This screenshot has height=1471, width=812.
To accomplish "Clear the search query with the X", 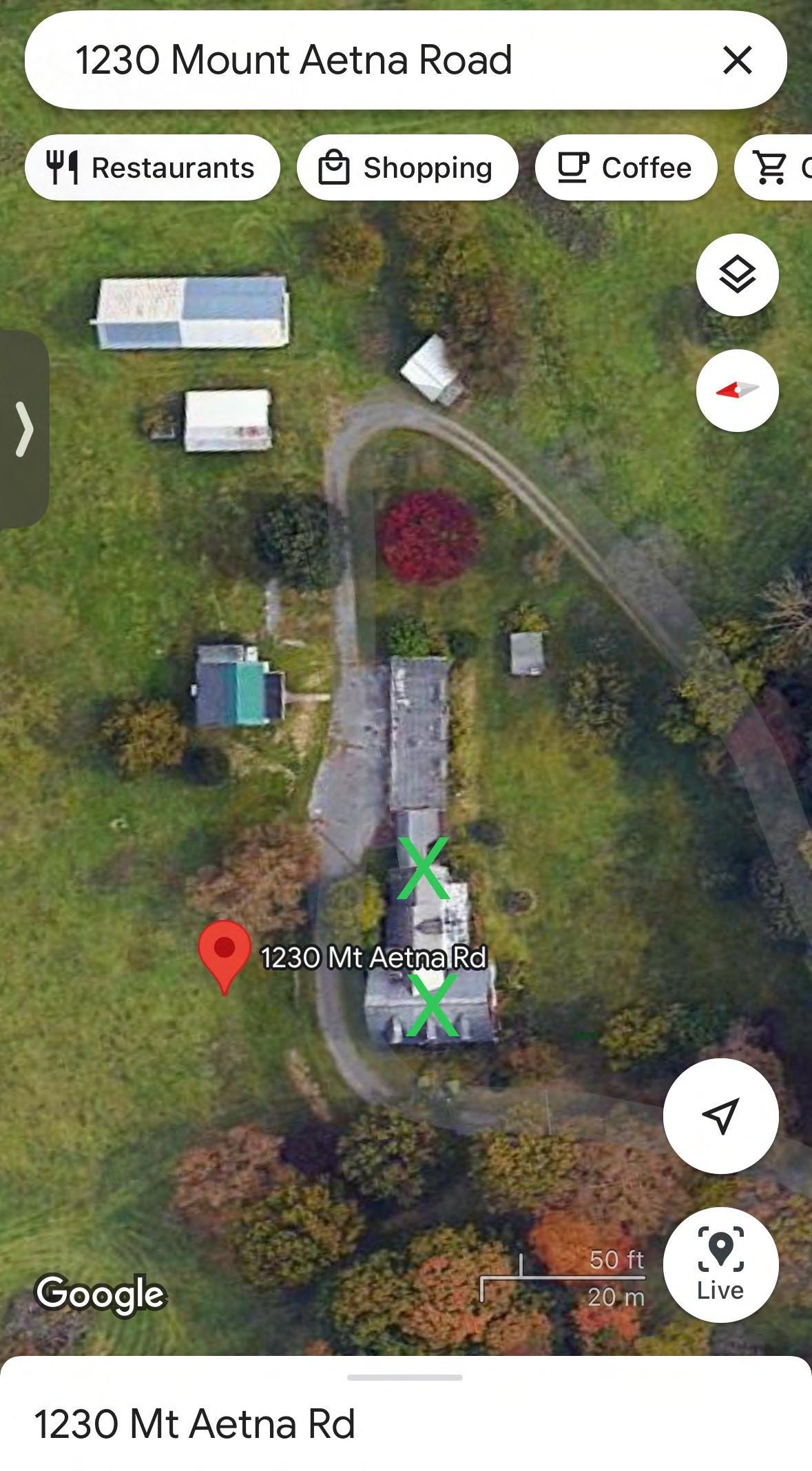I will click(737, 61).
